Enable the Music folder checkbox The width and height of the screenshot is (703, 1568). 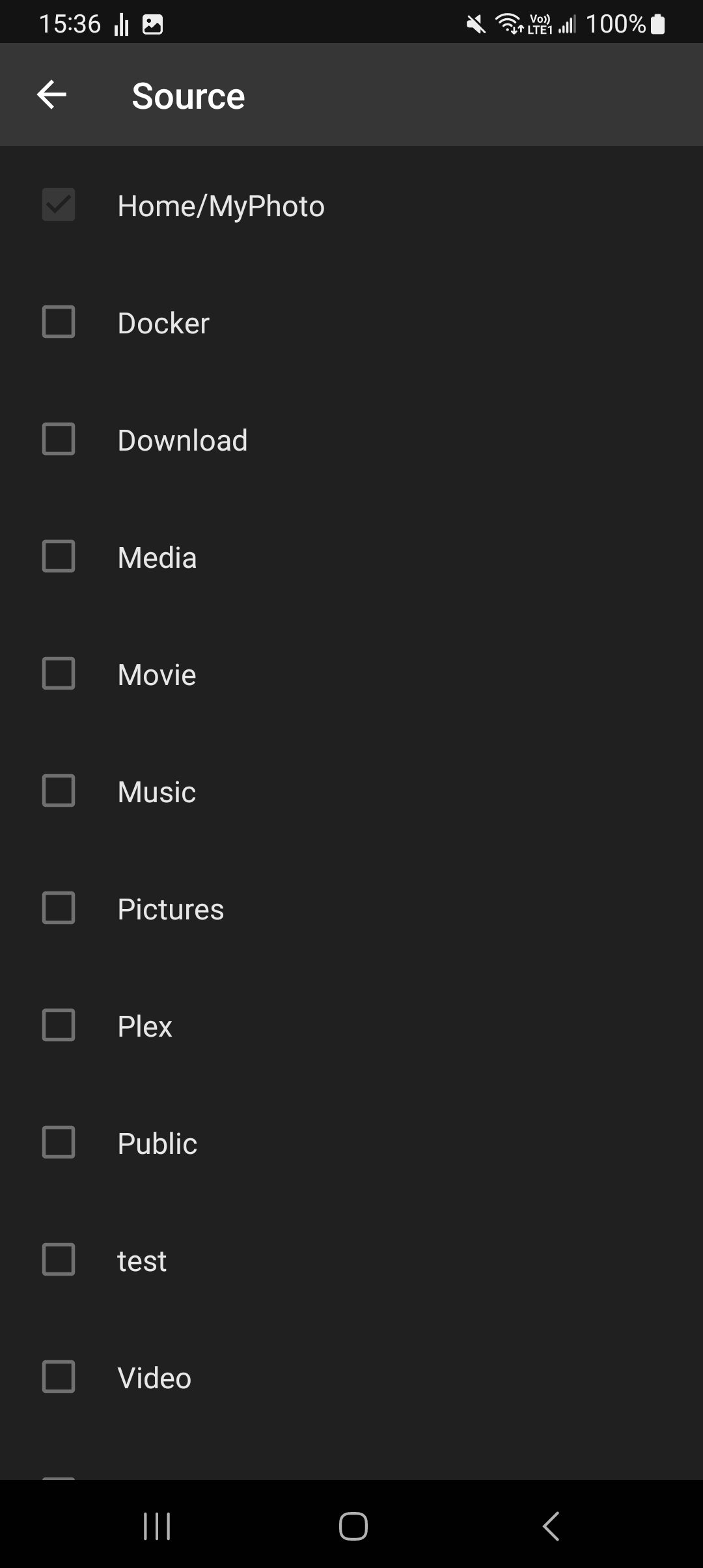59,791
